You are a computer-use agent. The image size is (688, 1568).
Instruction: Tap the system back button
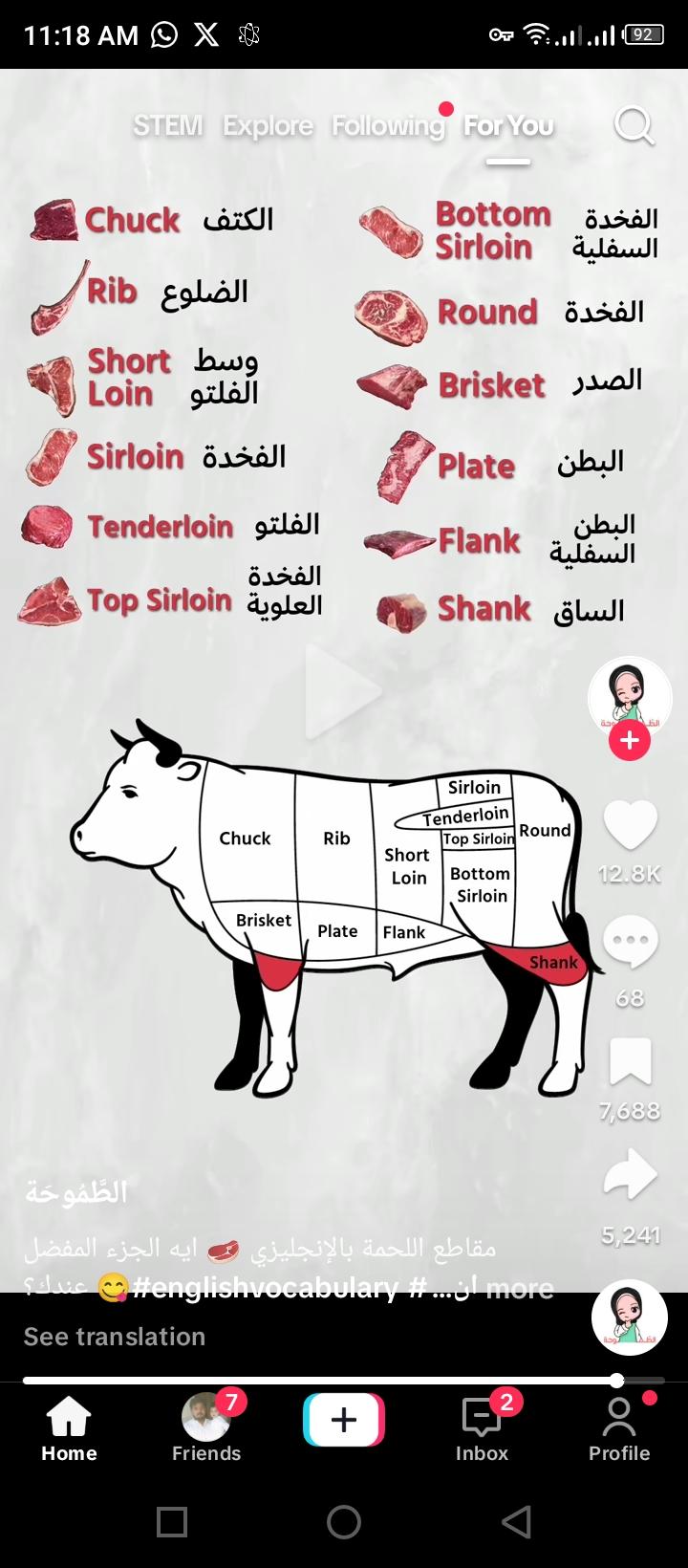tap(516, 1521)
